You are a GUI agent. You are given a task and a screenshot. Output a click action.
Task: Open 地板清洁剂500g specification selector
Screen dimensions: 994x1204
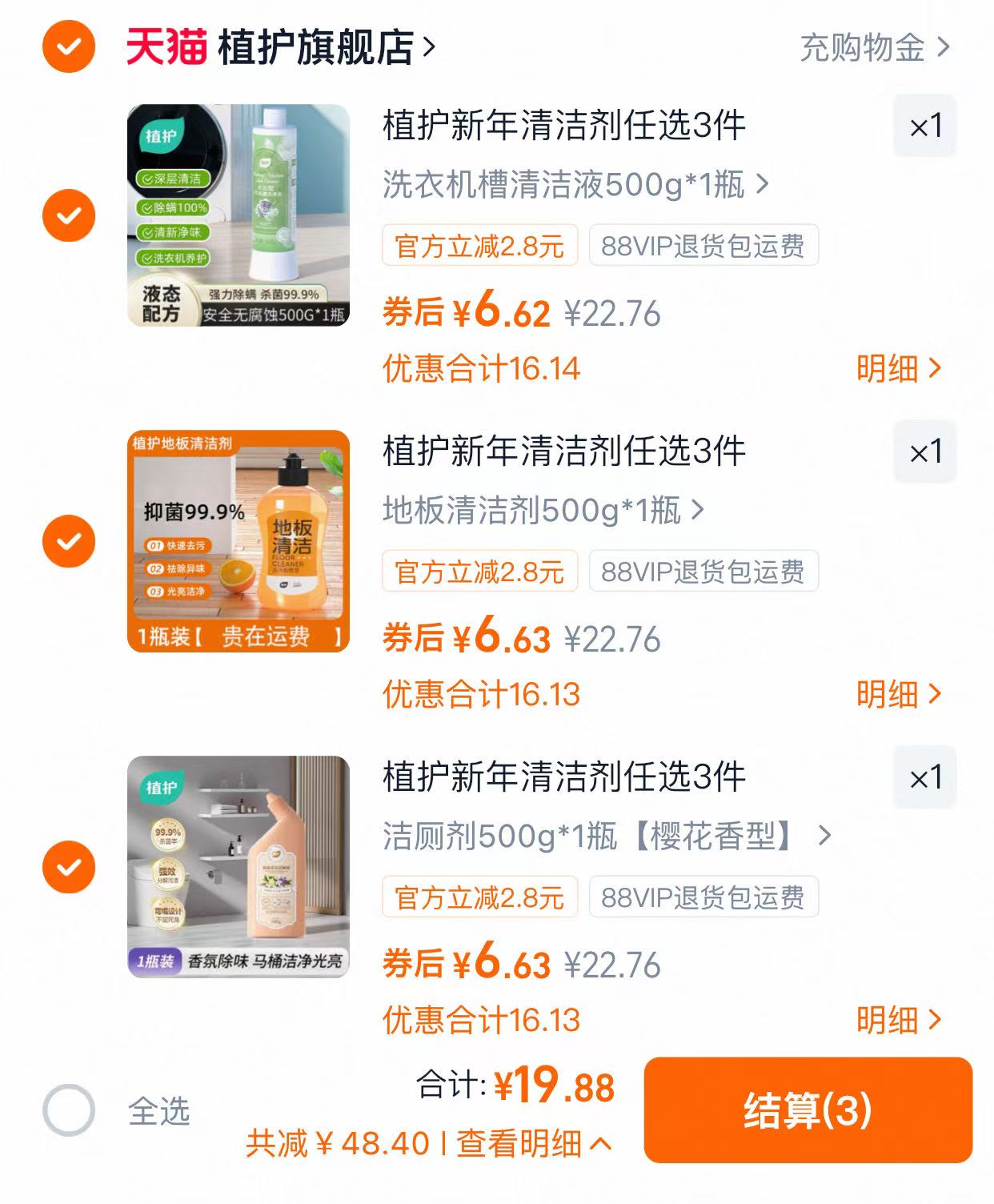coord(539,511)
